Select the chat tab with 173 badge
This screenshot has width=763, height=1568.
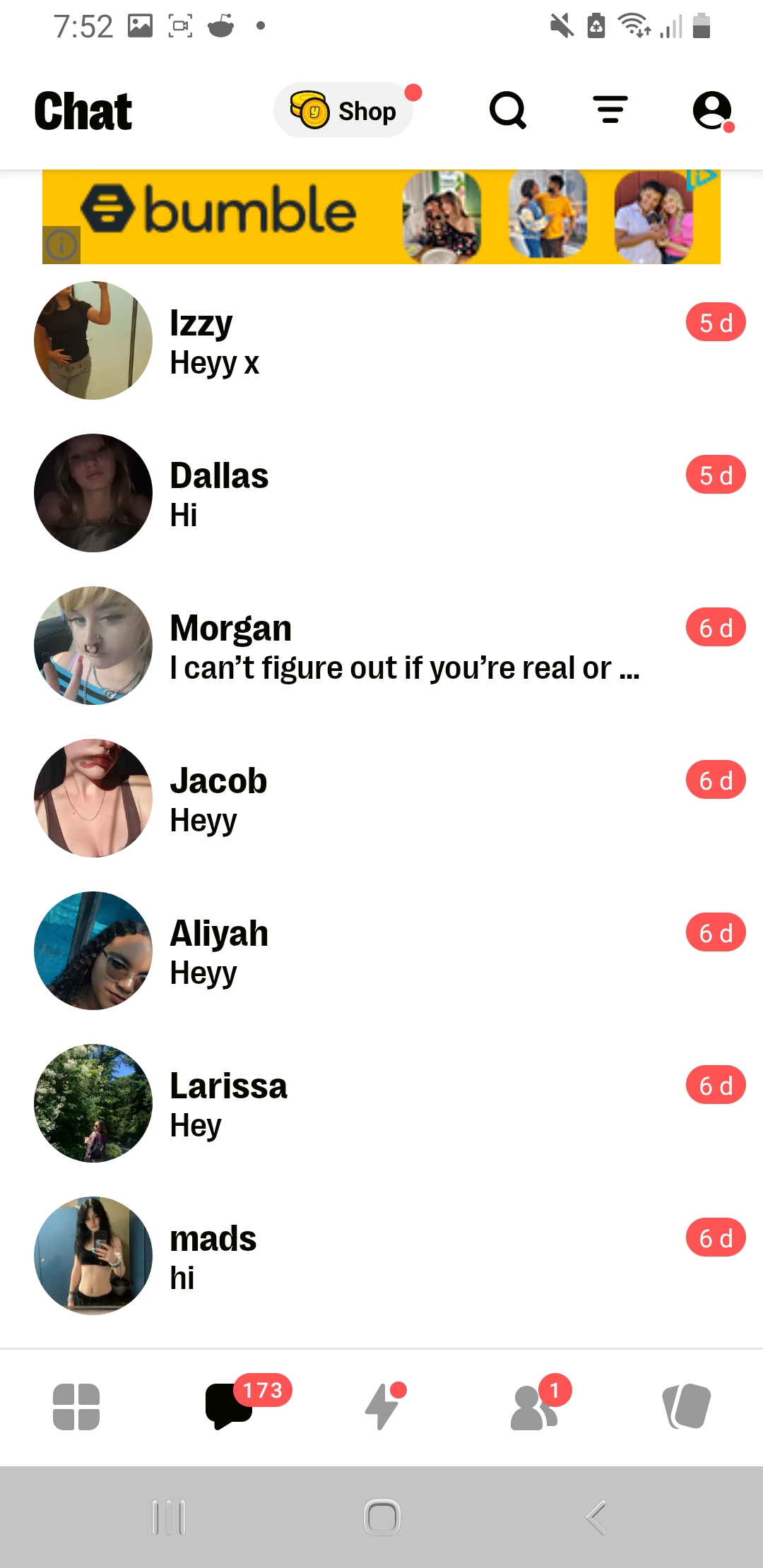tap(230, 1406)
